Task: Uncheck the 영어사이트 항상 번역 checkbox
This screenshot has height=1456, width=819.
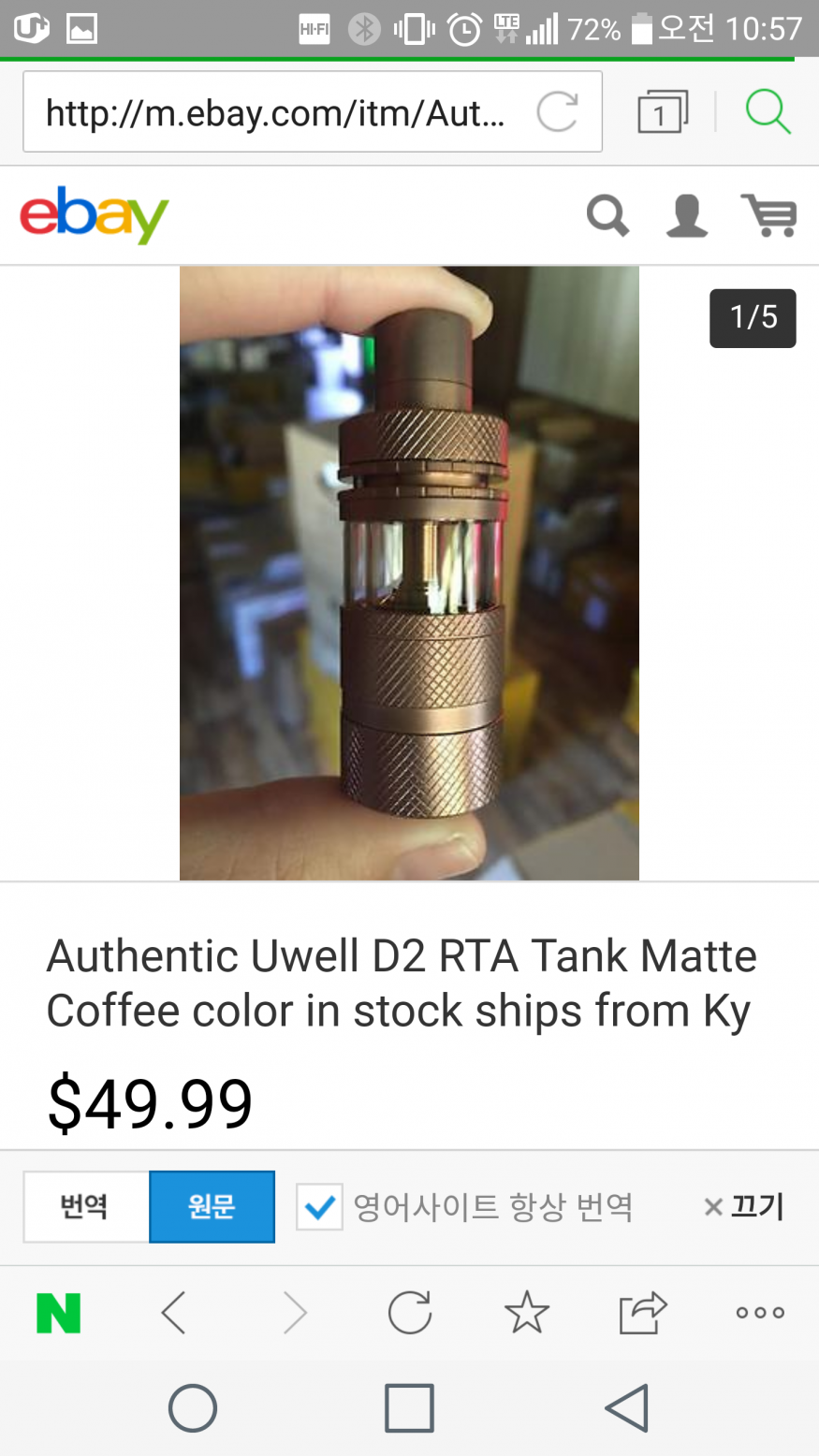Action: pos(319,1207)
